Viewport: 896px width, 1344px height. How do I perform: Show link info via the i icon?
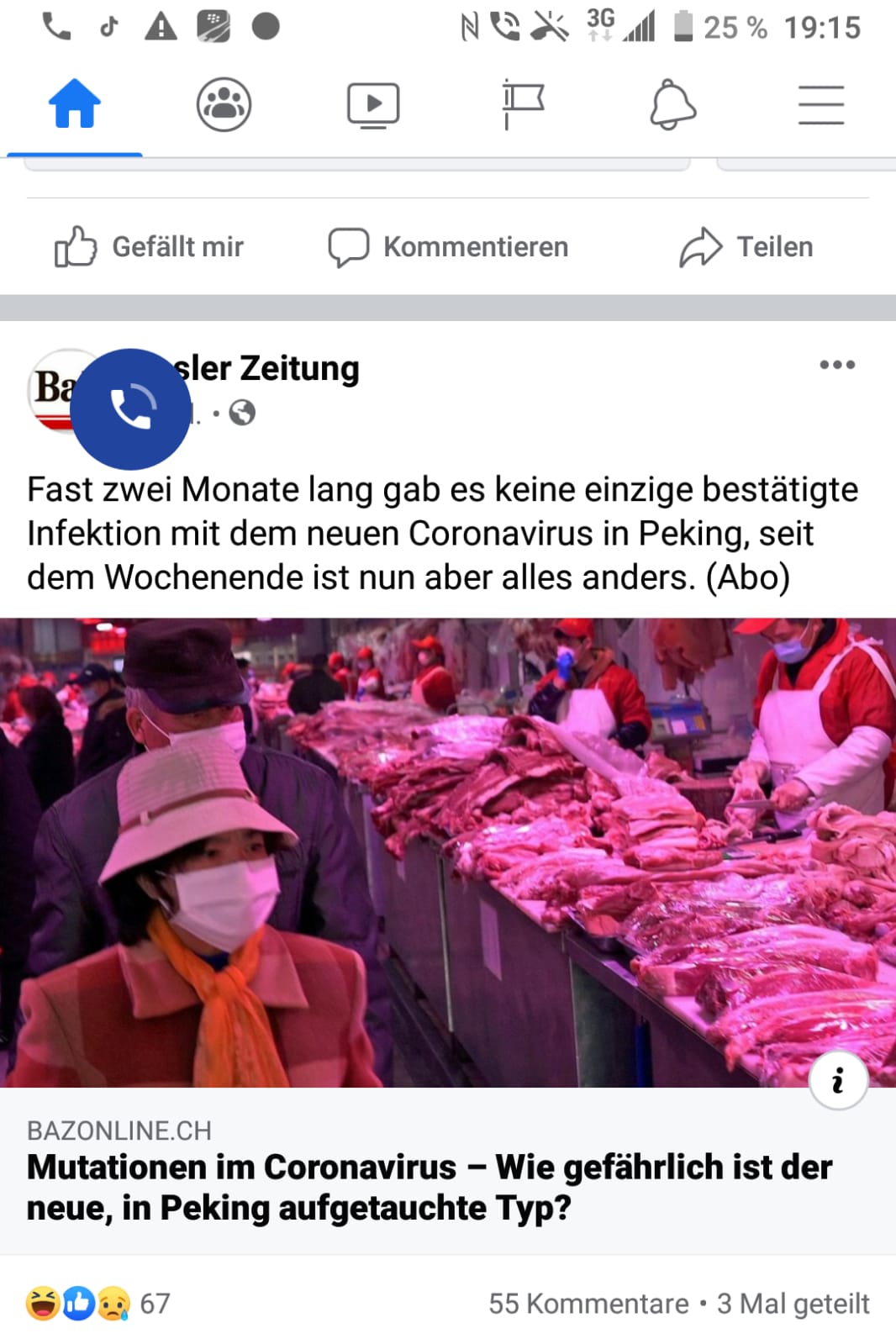pos(838,1081)
